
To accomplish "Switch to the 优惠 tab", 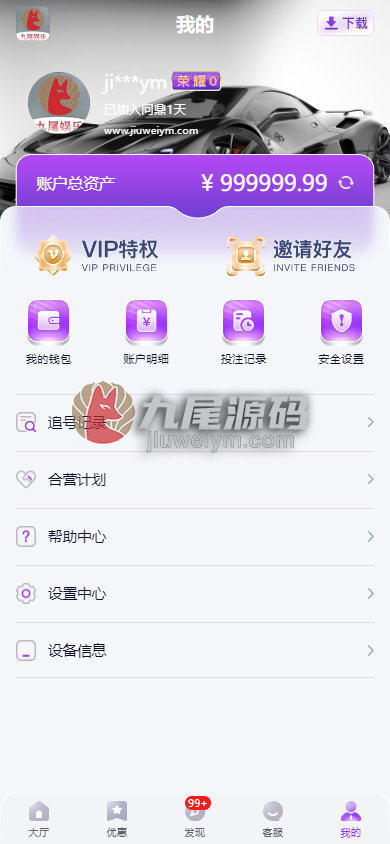I will (x=117, y=819).
